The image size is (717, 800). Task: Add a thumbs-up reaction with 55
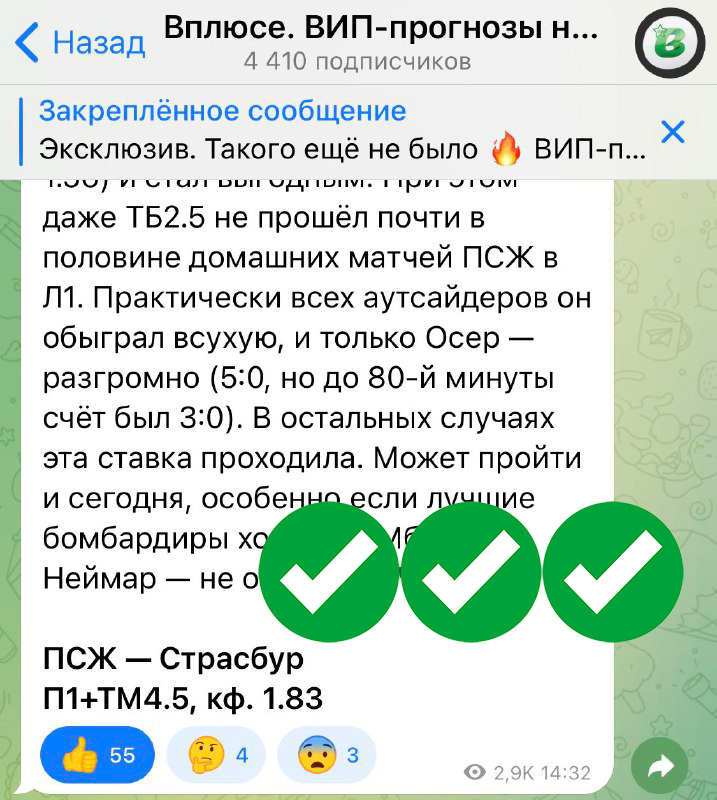coord(98,755)
